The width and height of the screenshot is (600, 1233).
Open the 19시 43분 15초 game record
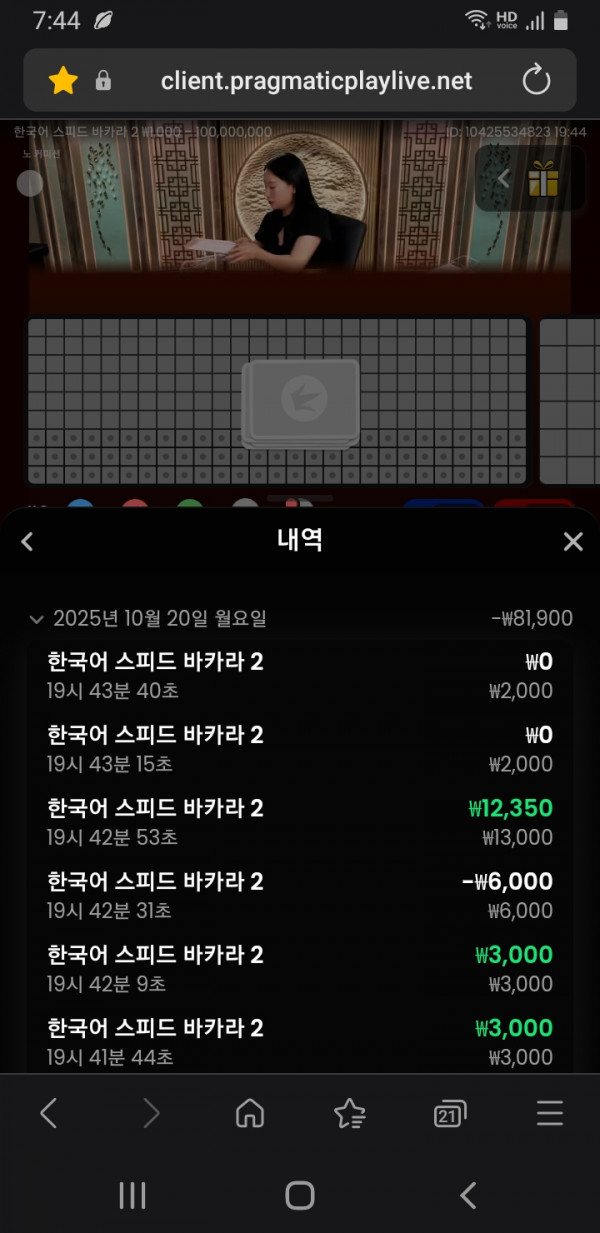(300, 748)
